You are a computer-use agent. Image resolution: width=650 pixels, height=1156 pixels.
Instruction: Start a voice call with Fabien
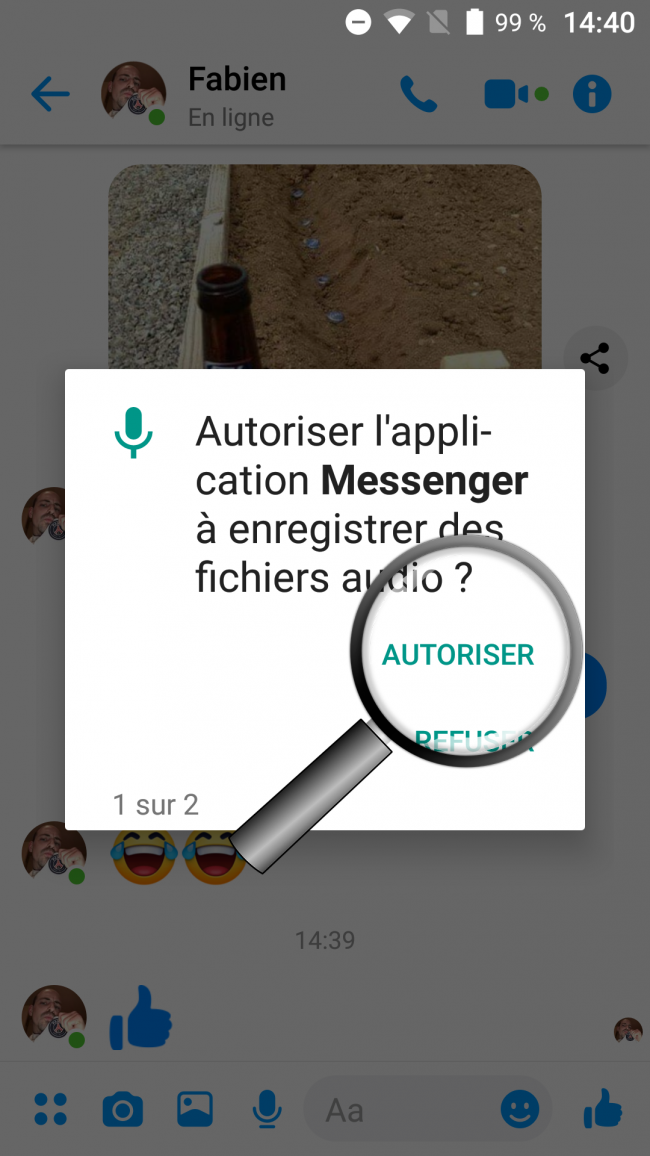click(418, 95)
